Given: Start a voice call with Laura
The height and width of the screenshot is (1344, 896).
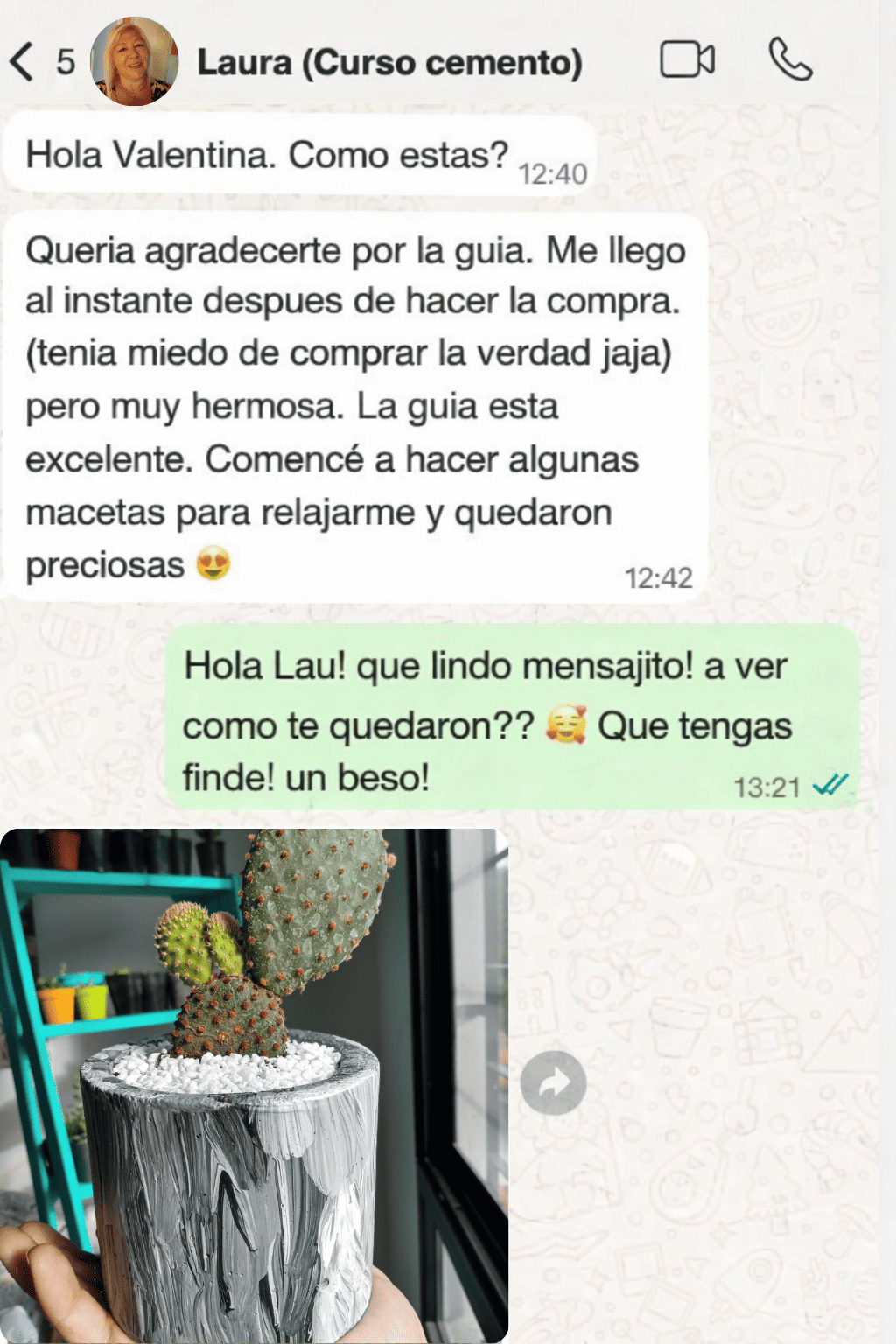Looking at the screenshot, I should click(790, 60).
